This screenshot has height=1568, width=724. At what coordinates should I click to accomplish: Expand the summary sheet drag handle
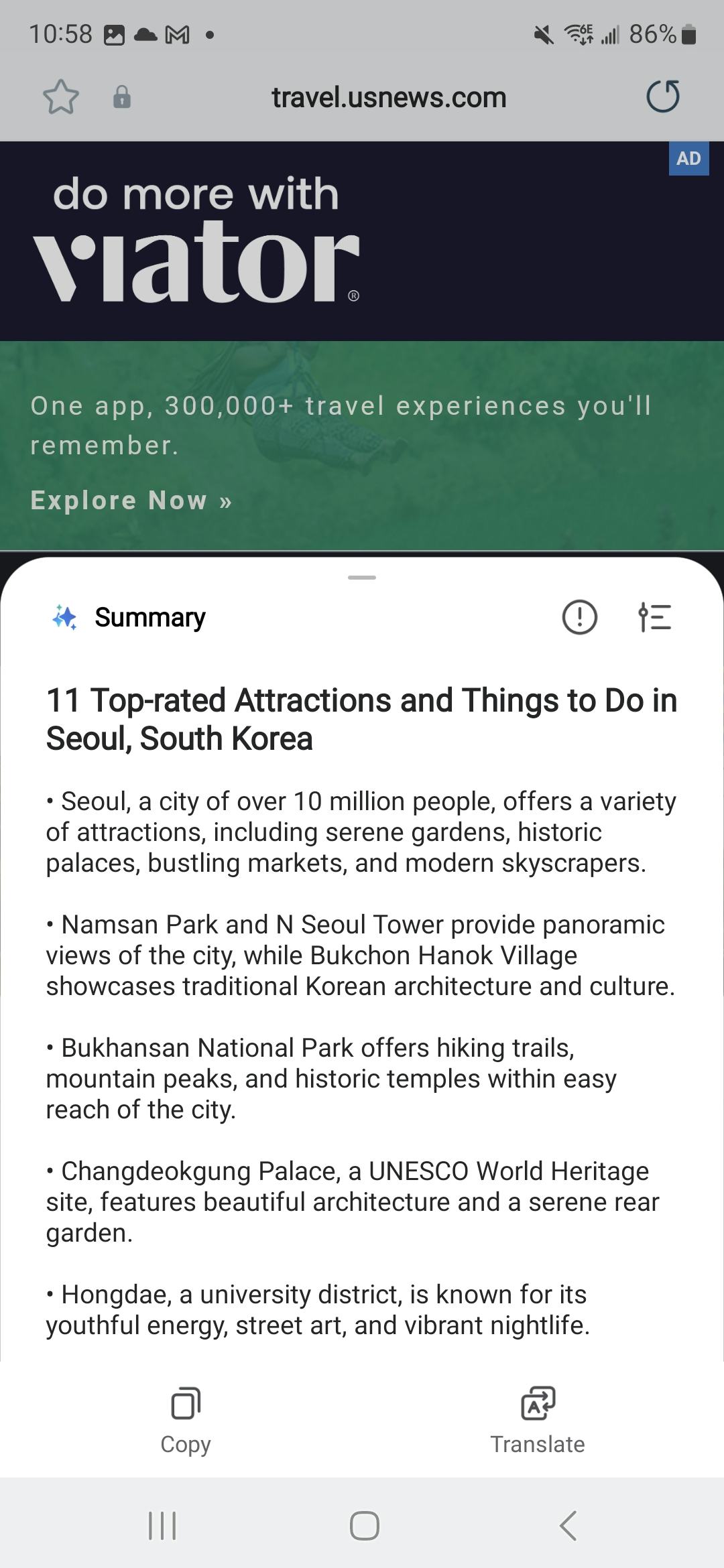click(x=361, y=578)
